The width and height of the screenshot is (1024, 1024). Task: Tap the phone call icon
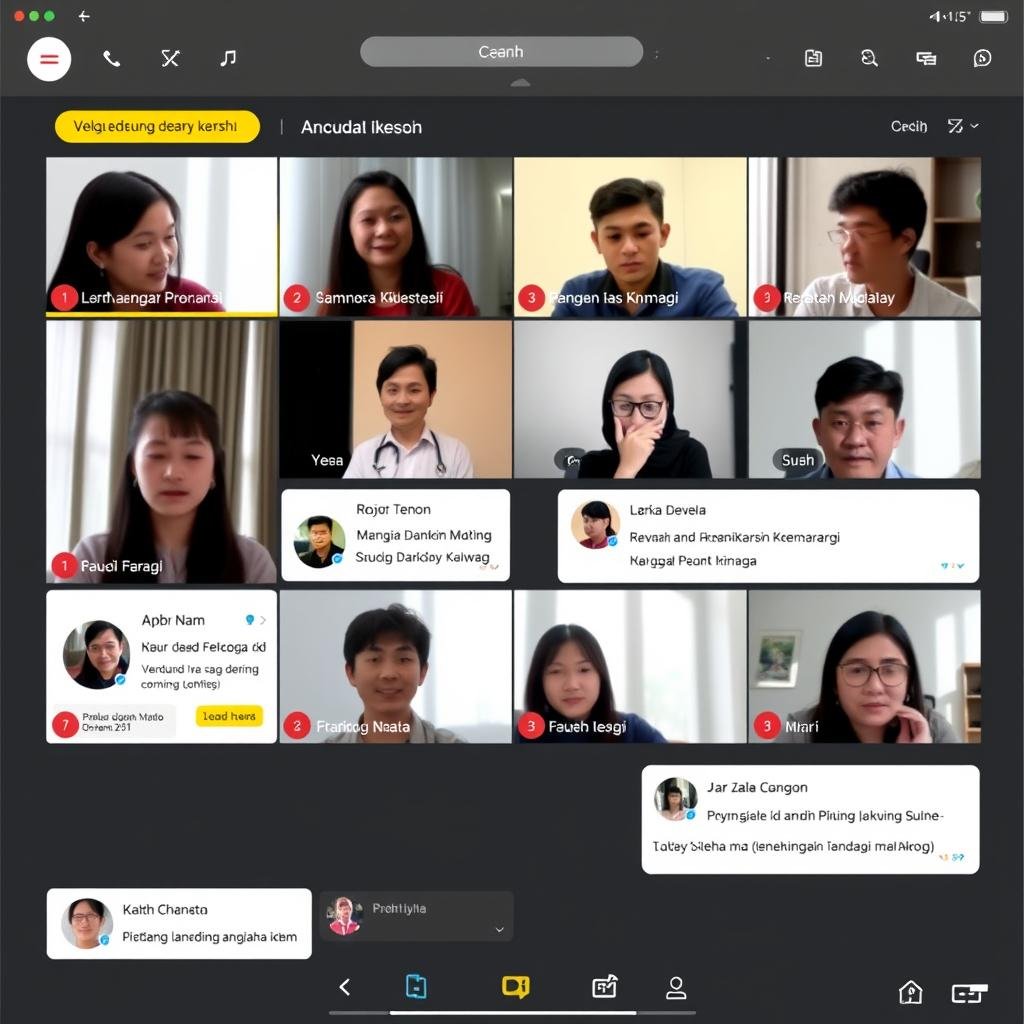[x=111, y=59]
